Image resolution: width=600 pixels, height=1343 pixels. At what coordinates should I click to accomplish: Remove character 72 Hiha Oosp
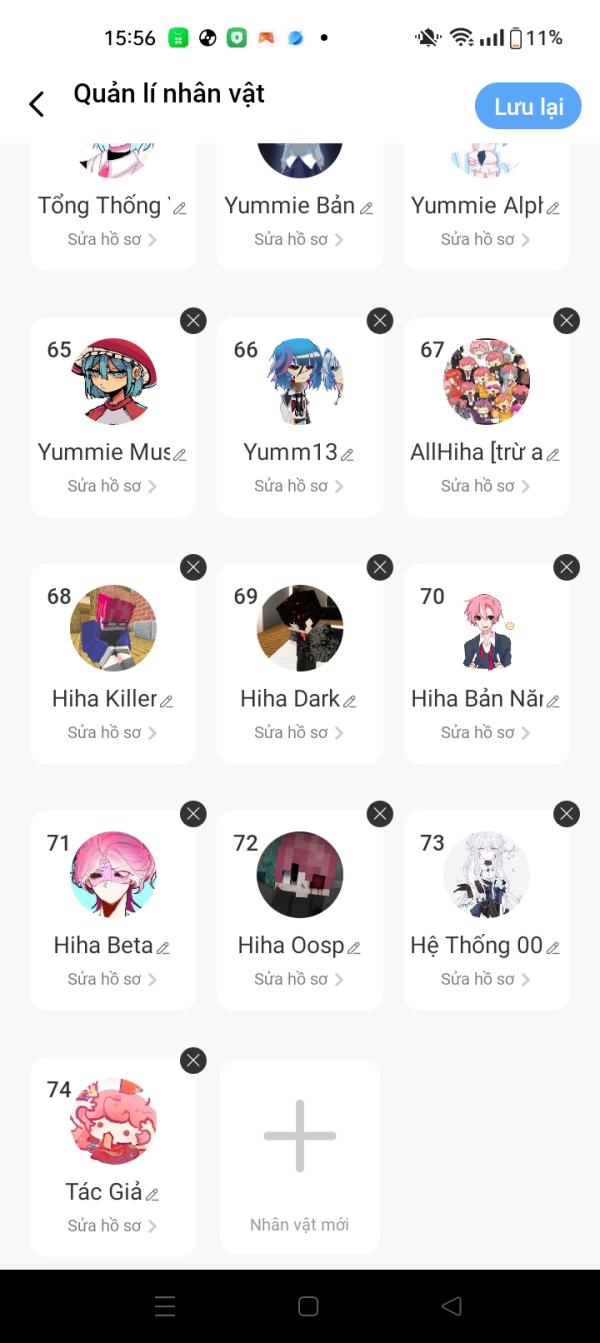click(x=380, y=814)
